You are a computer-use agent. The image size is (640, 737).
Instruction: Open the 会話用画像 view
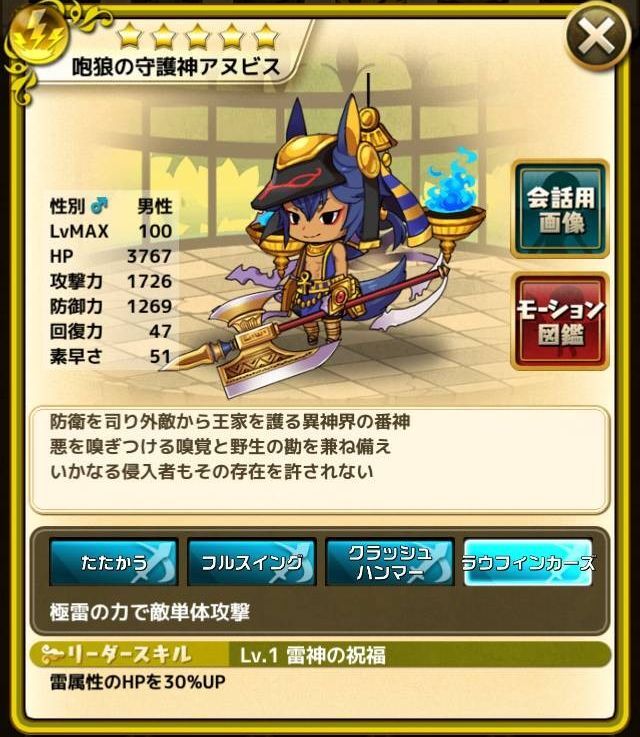pyautogui.click(x=560, y=208)
